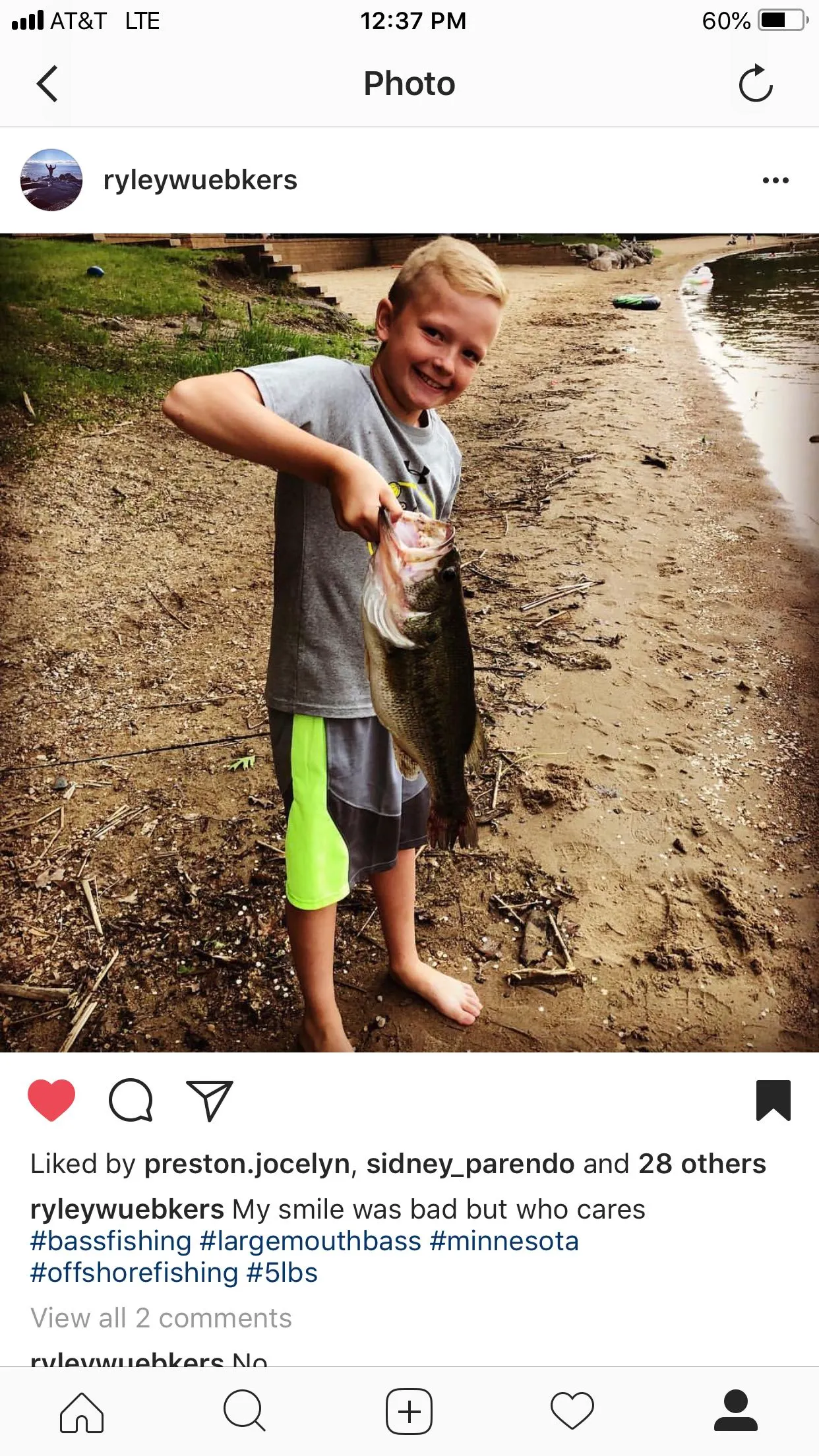Viewport: 819px width, 1456px height.
Task: Open the comment bubble icon
Action: (x=131, y=1099)
